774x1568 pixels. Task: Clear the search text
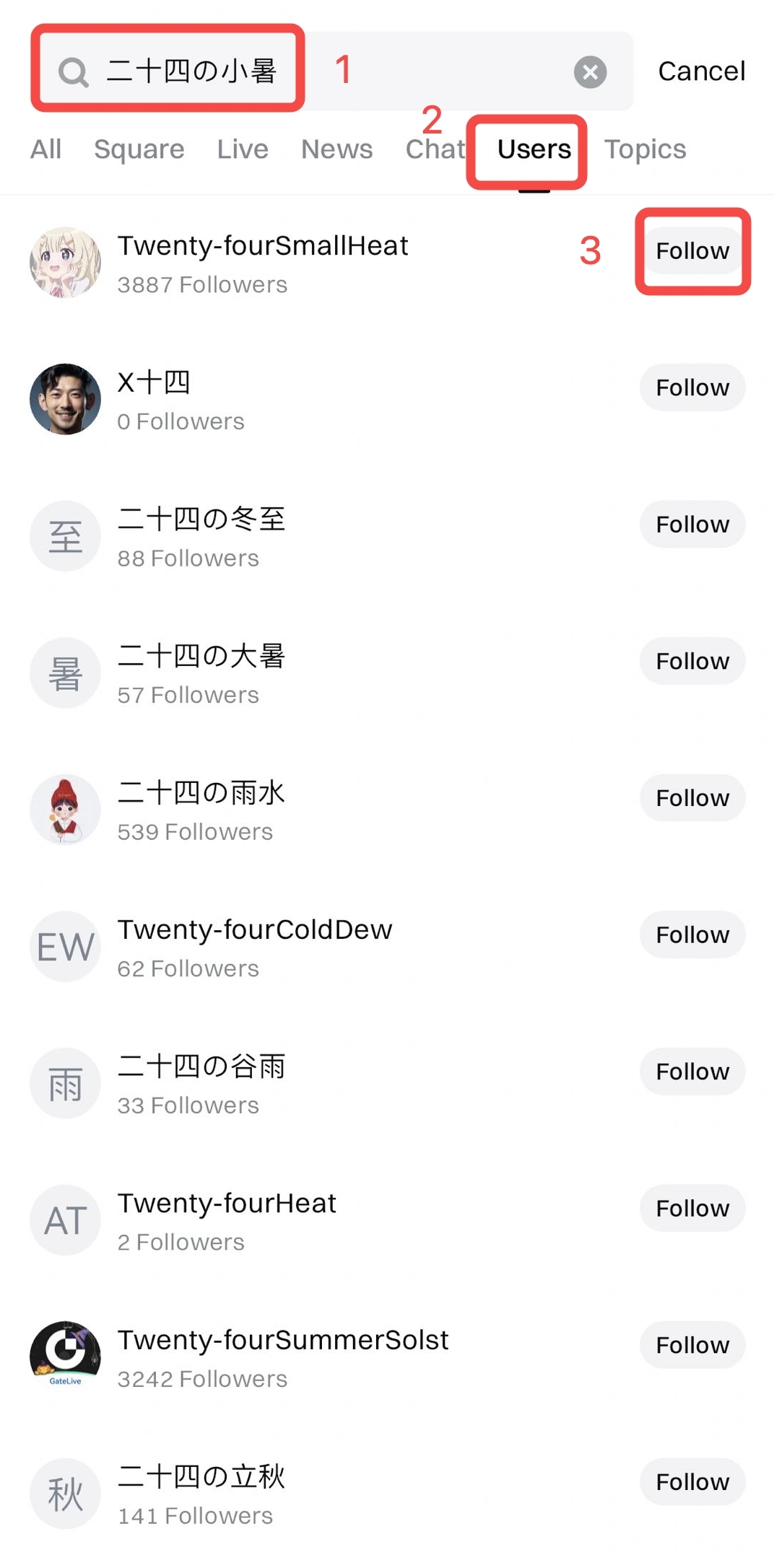click(x=590, y=72)
